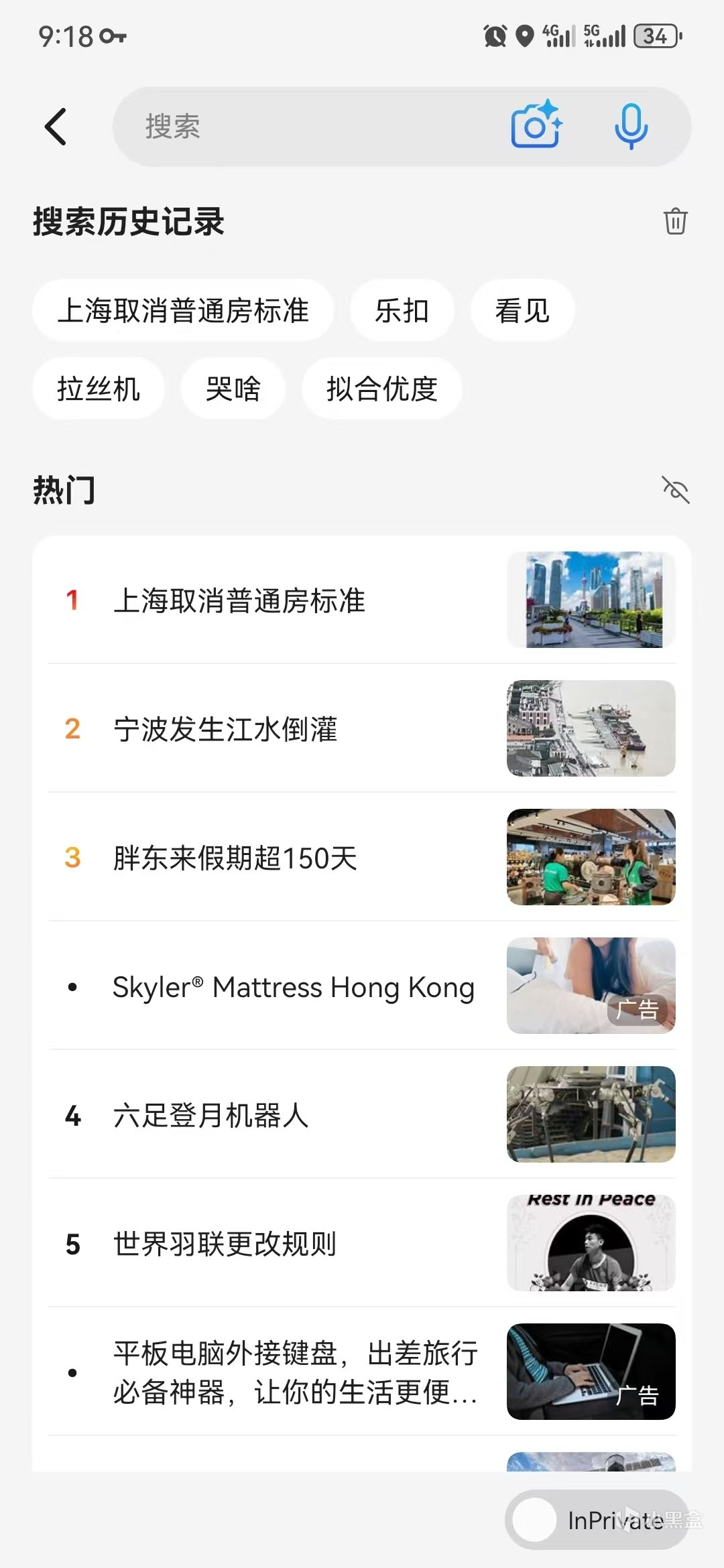The width and height of the screenshot is (724, 1568).
Task: Open trending topic 宁波发生江水倒灌
Action: tap(362, 729)
